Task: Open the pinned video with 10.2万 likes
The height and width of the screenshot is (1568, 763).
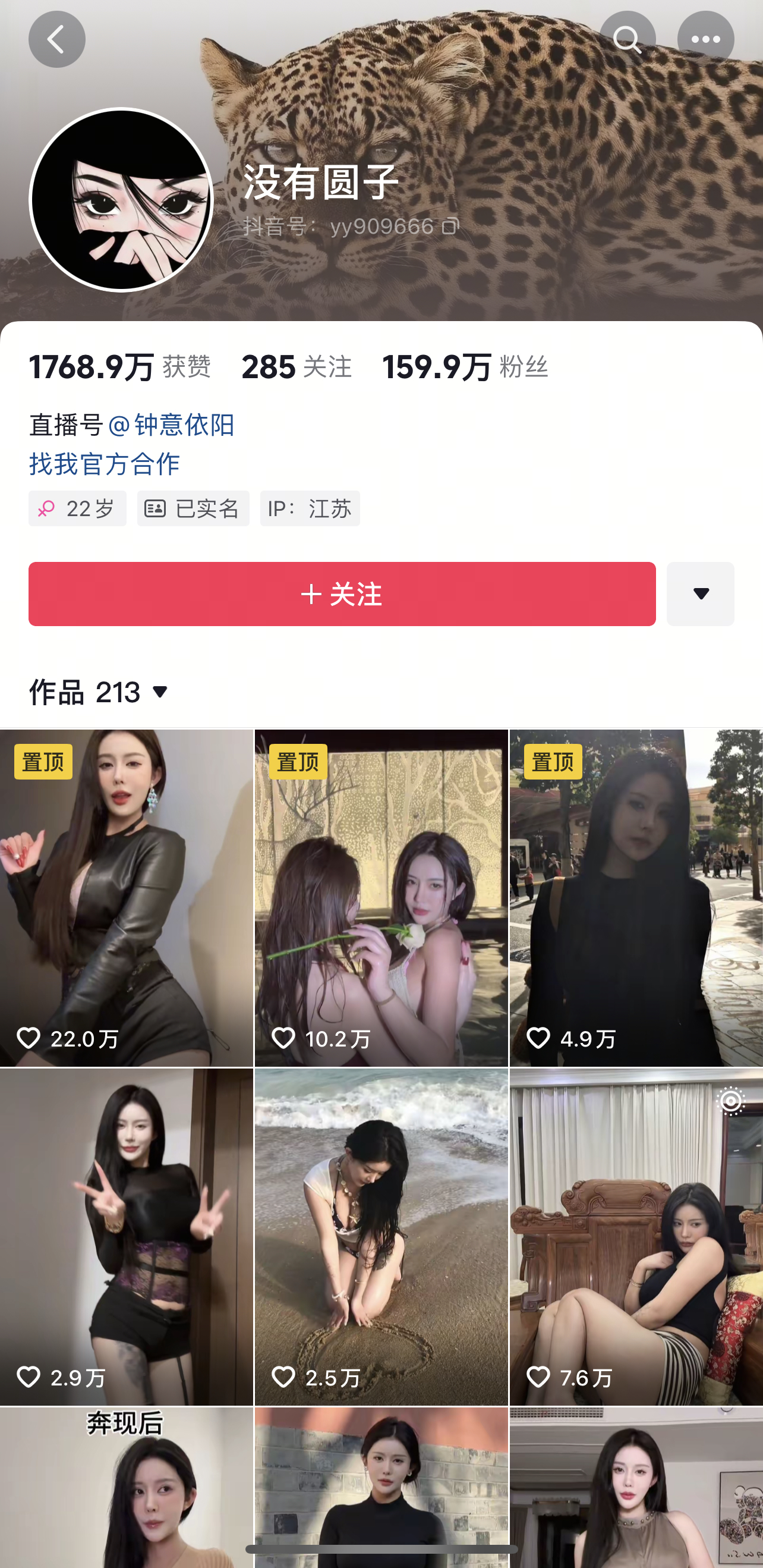Action: [381, 898]
